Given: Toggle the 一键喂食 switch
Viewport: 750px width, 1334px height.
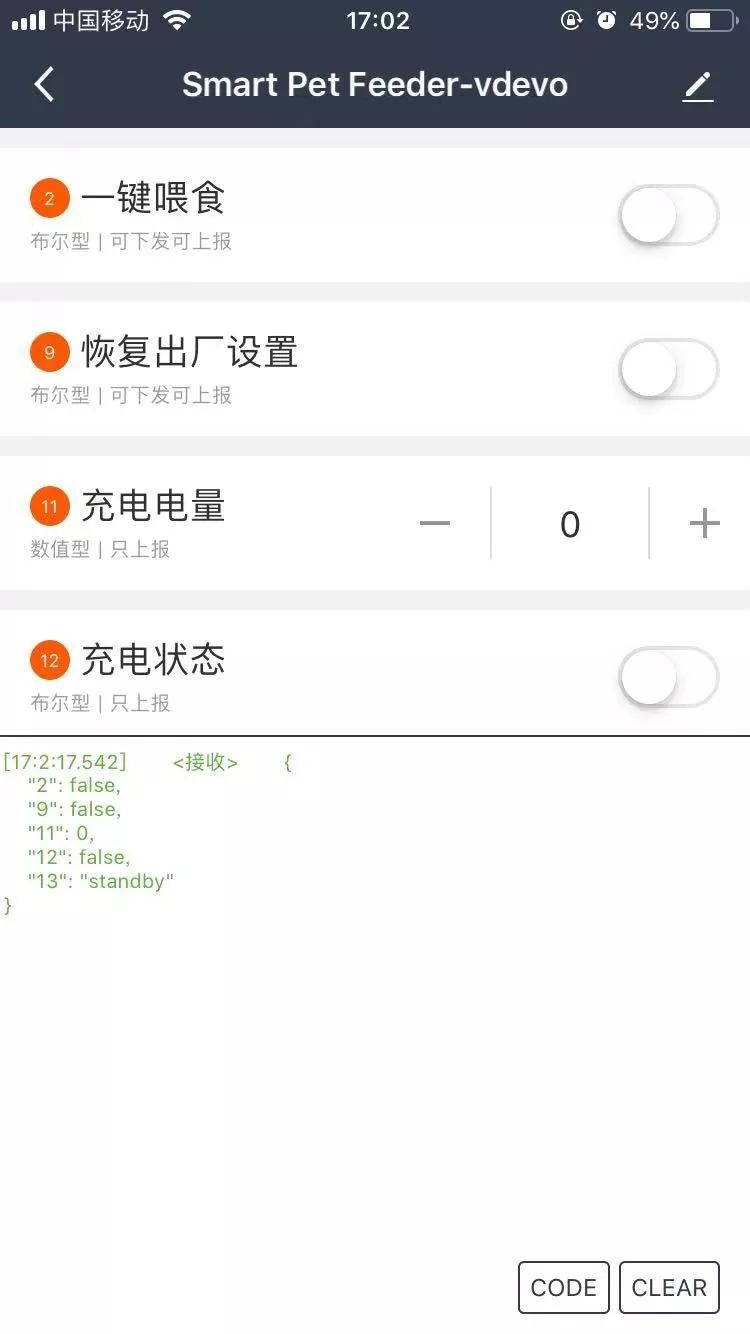Looking at the screenshot, I should tap(668, 215).
